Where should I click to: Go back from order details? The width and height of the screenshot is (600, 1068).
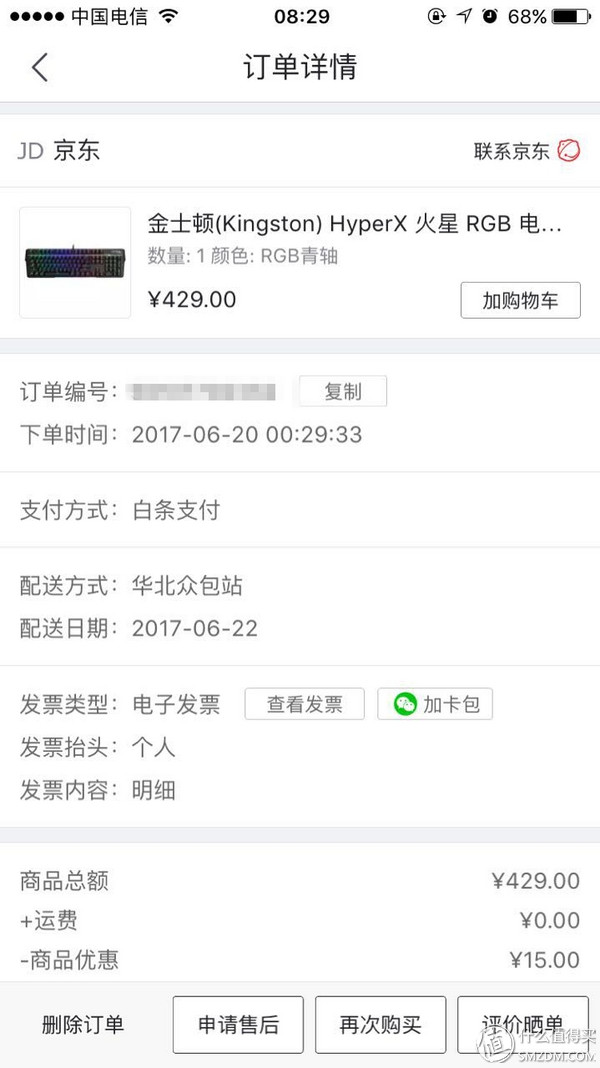(39, 67)
